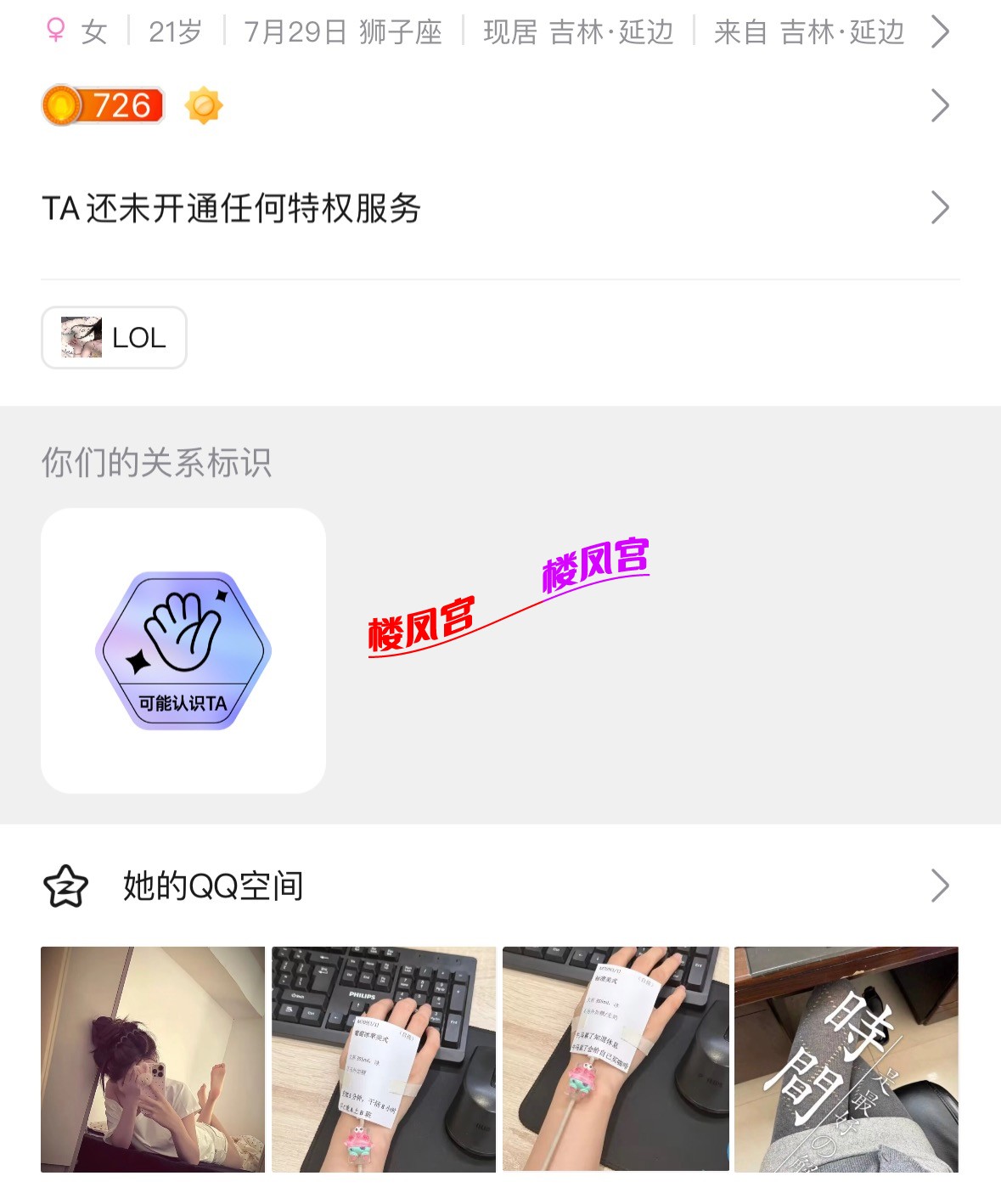
Task: Open the hand photo with PHILIPS keyboard
Action: click(384, 1059)
